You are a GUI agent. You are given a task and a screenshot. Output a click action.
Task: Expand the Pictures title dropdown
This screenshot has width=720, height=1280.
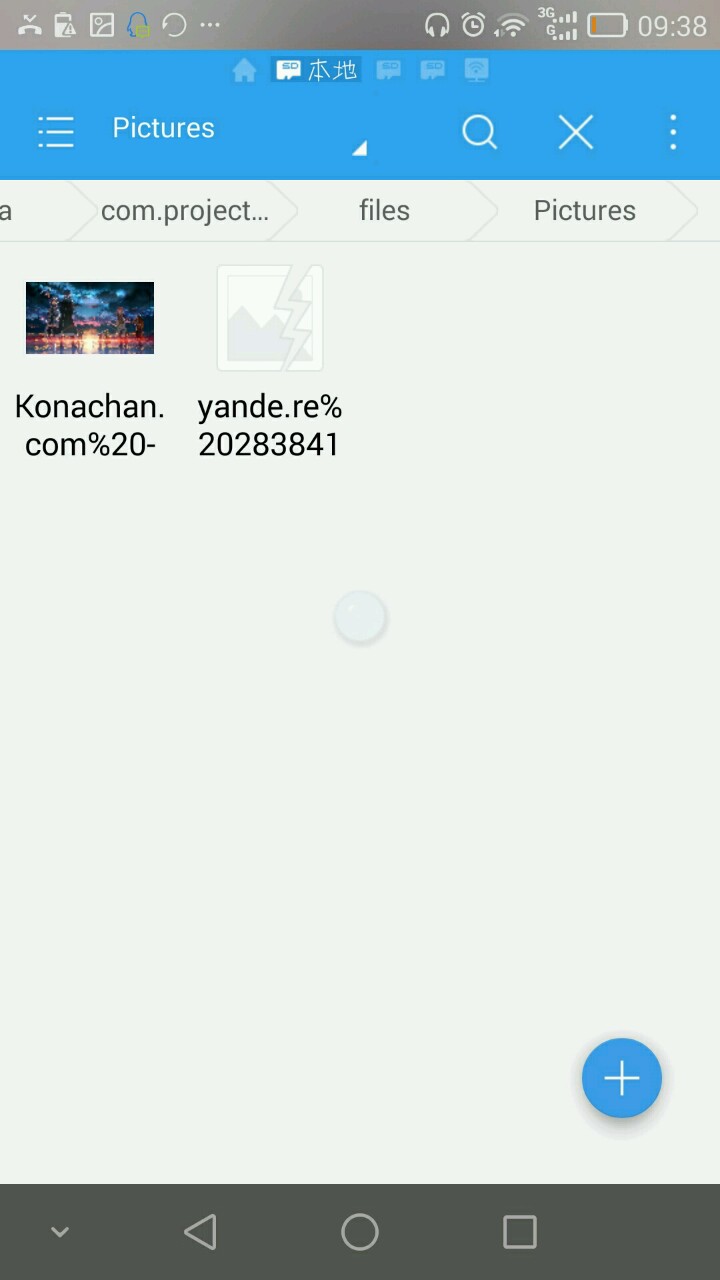(x=358, y=148)
